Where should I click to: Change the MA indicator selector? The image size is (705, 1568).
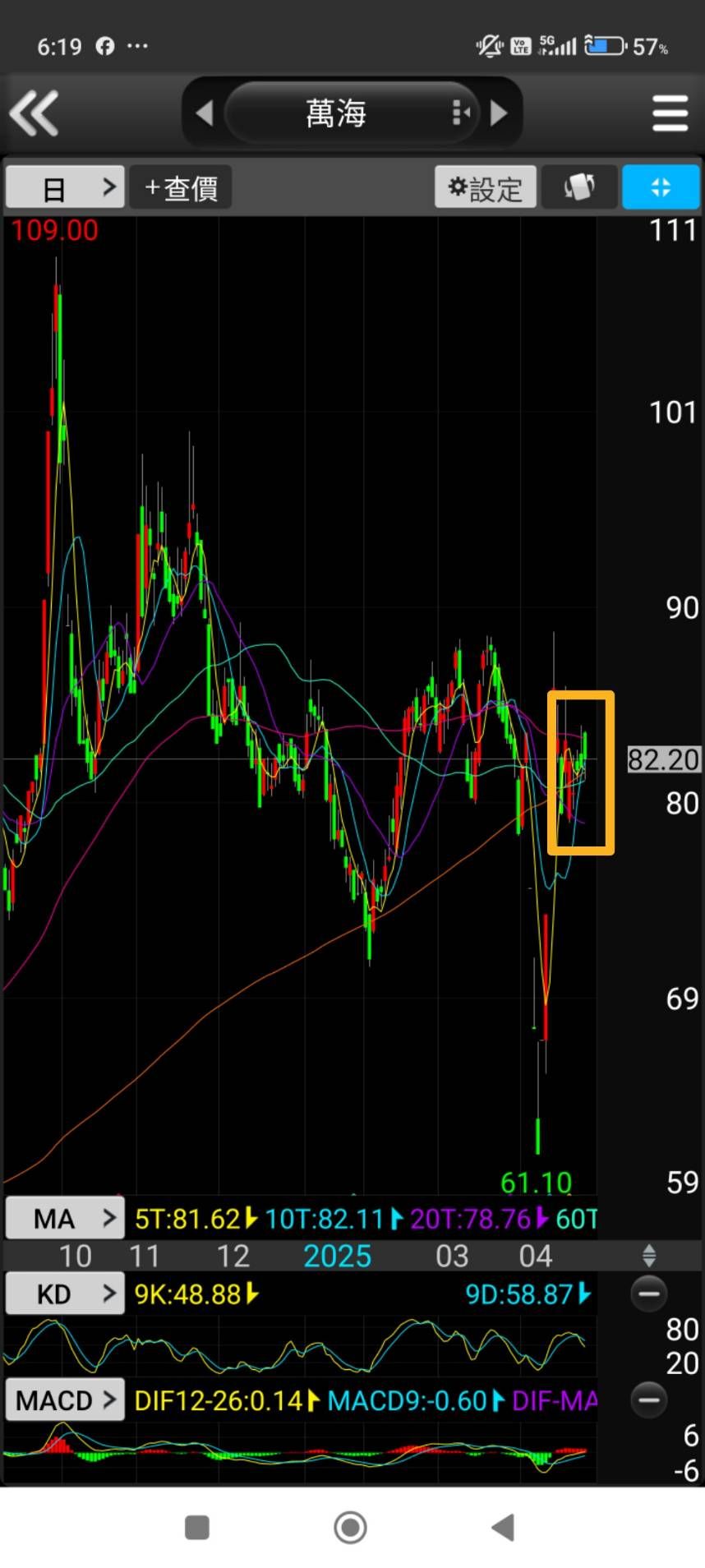(65, 1218)
